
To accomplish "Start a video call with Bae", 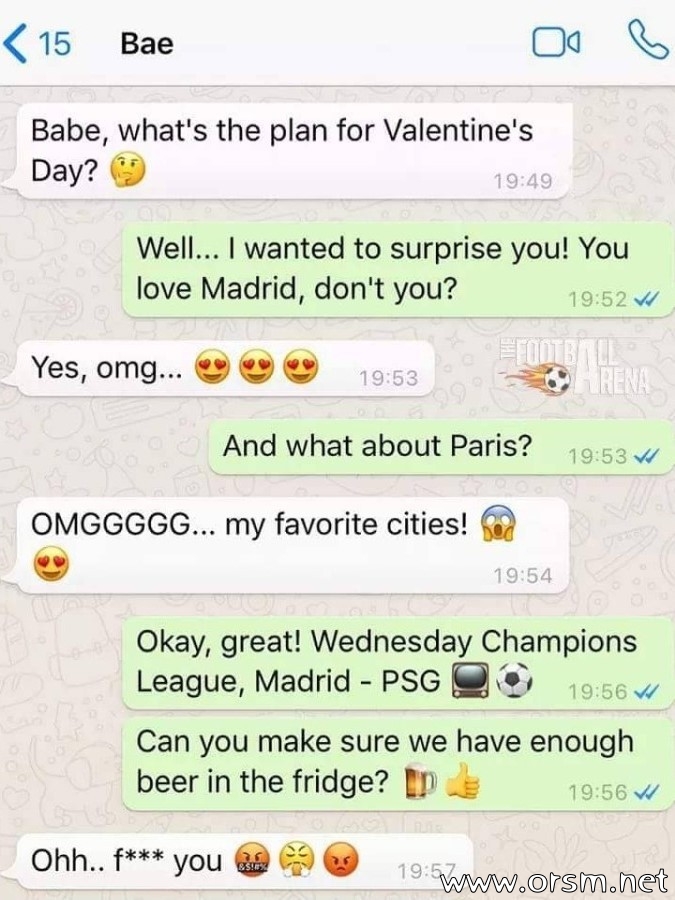I will [557, 43].
